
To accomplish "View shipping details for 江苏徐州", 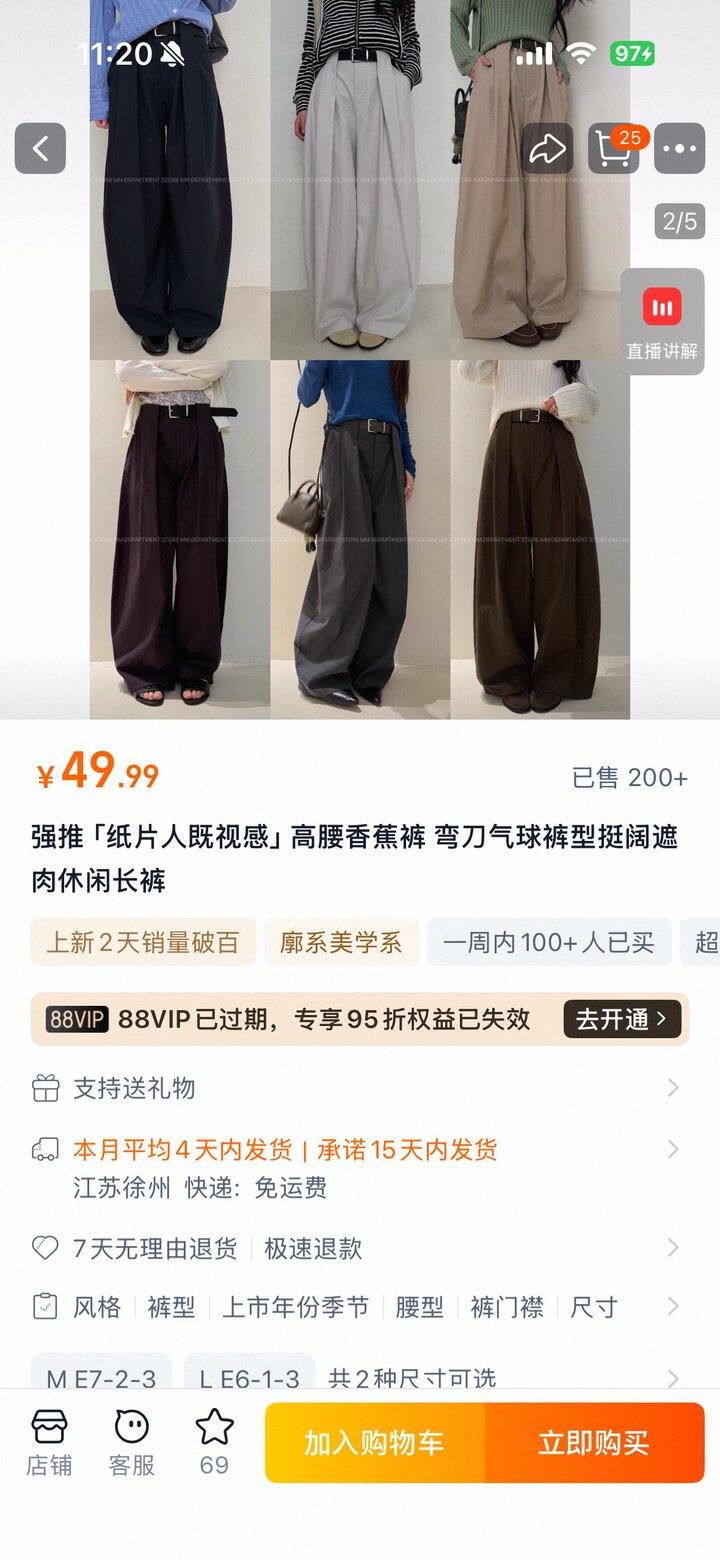I will pos(360,1168).
